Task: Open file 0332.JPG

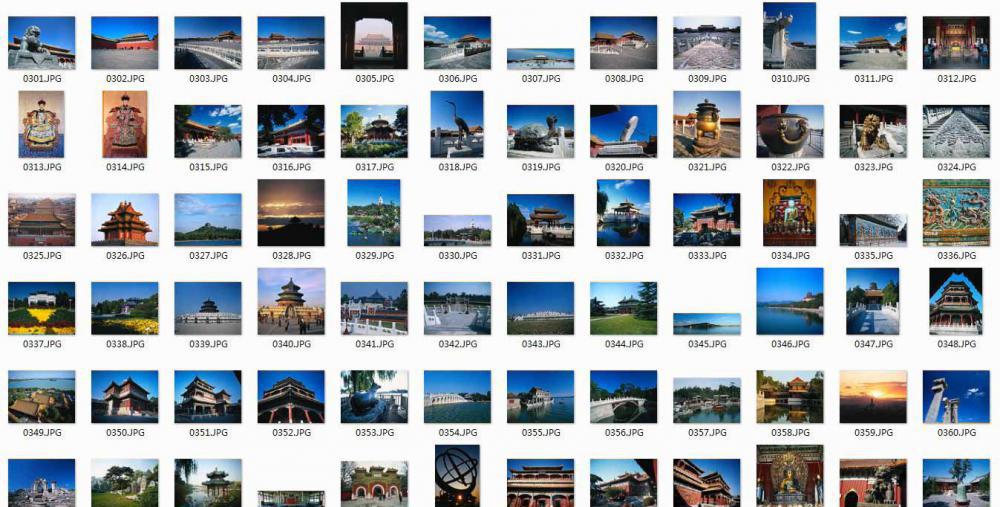Action: pos(623,212)
